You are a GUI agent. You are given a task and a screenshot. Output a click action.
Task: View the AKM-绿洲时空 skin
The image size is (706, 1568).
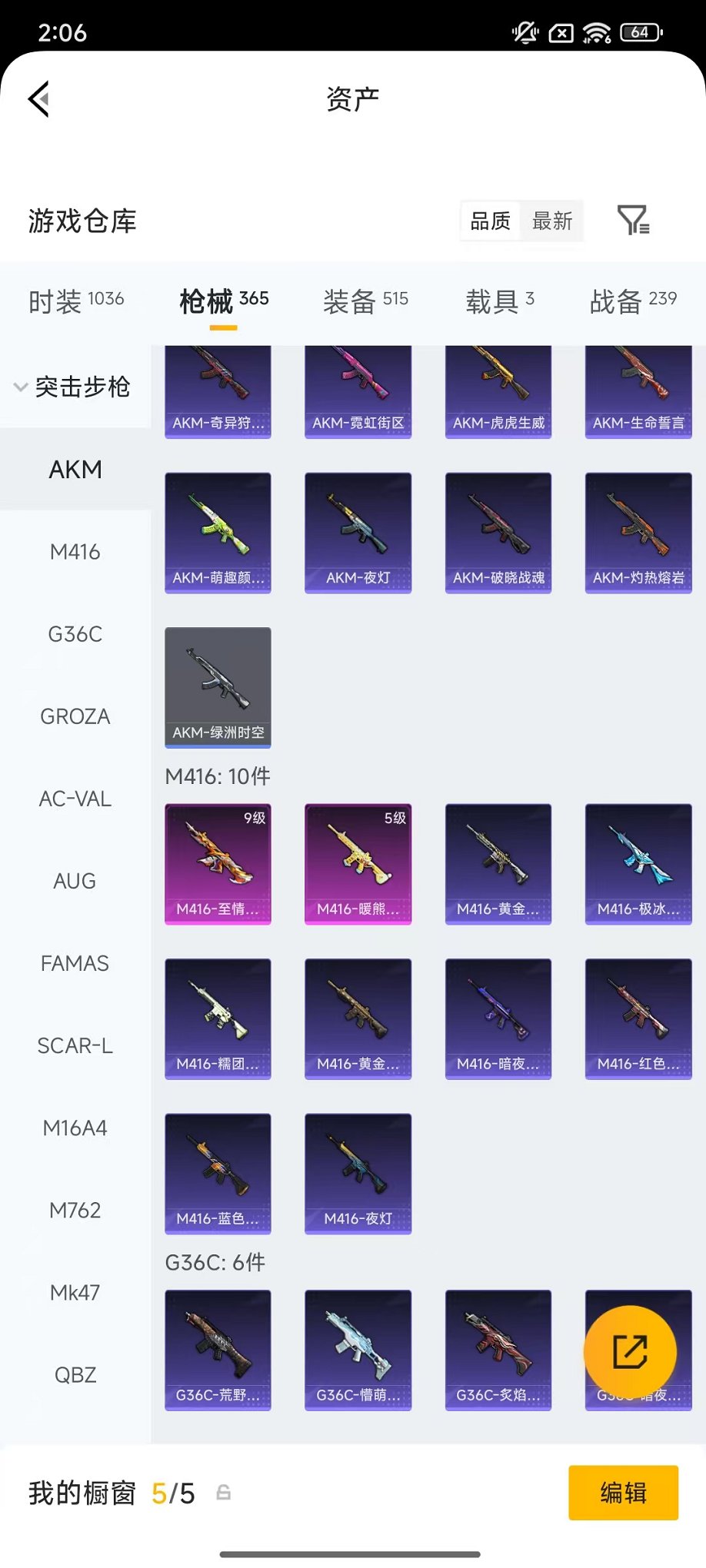point(218,686)
